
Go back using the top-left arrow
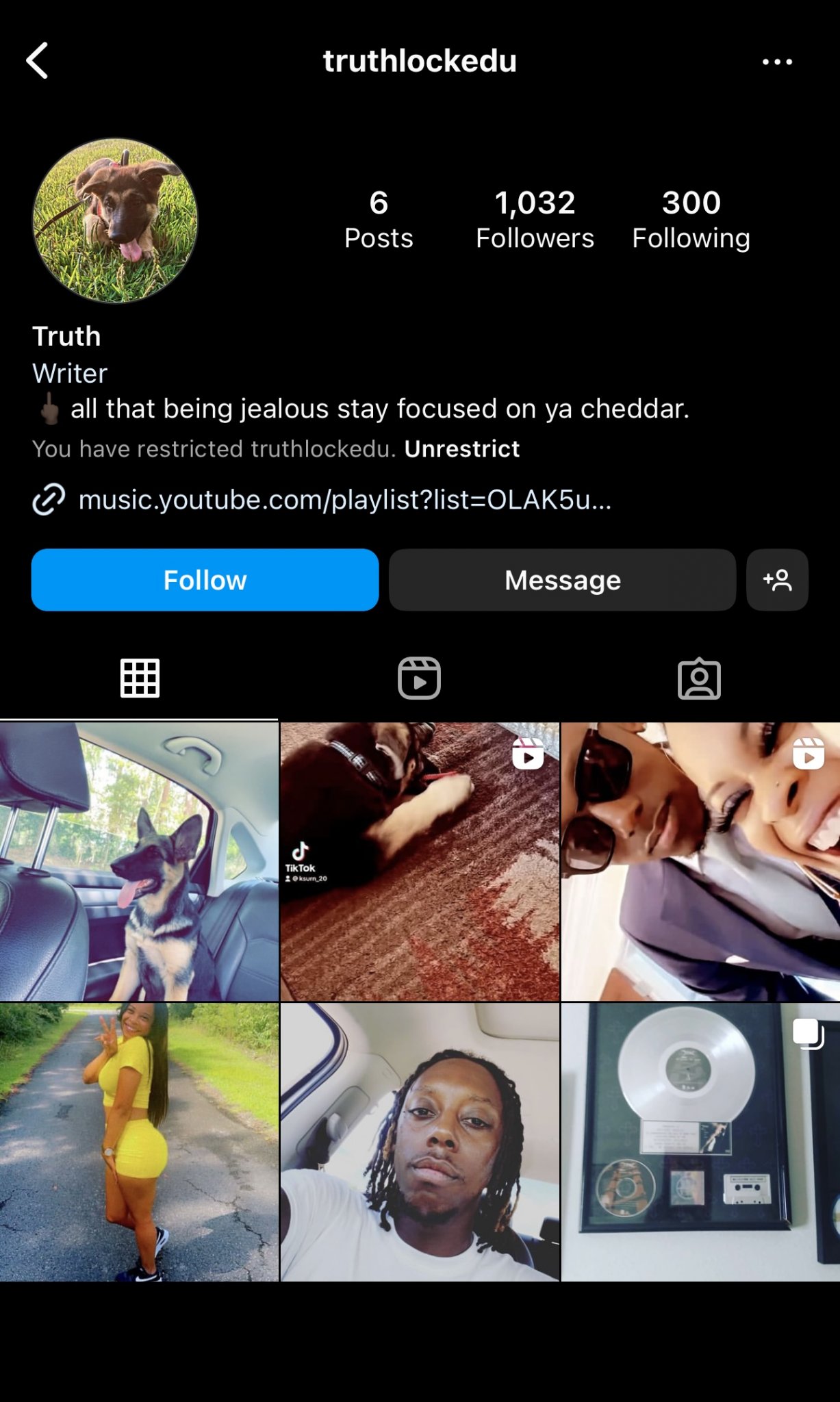38,61
